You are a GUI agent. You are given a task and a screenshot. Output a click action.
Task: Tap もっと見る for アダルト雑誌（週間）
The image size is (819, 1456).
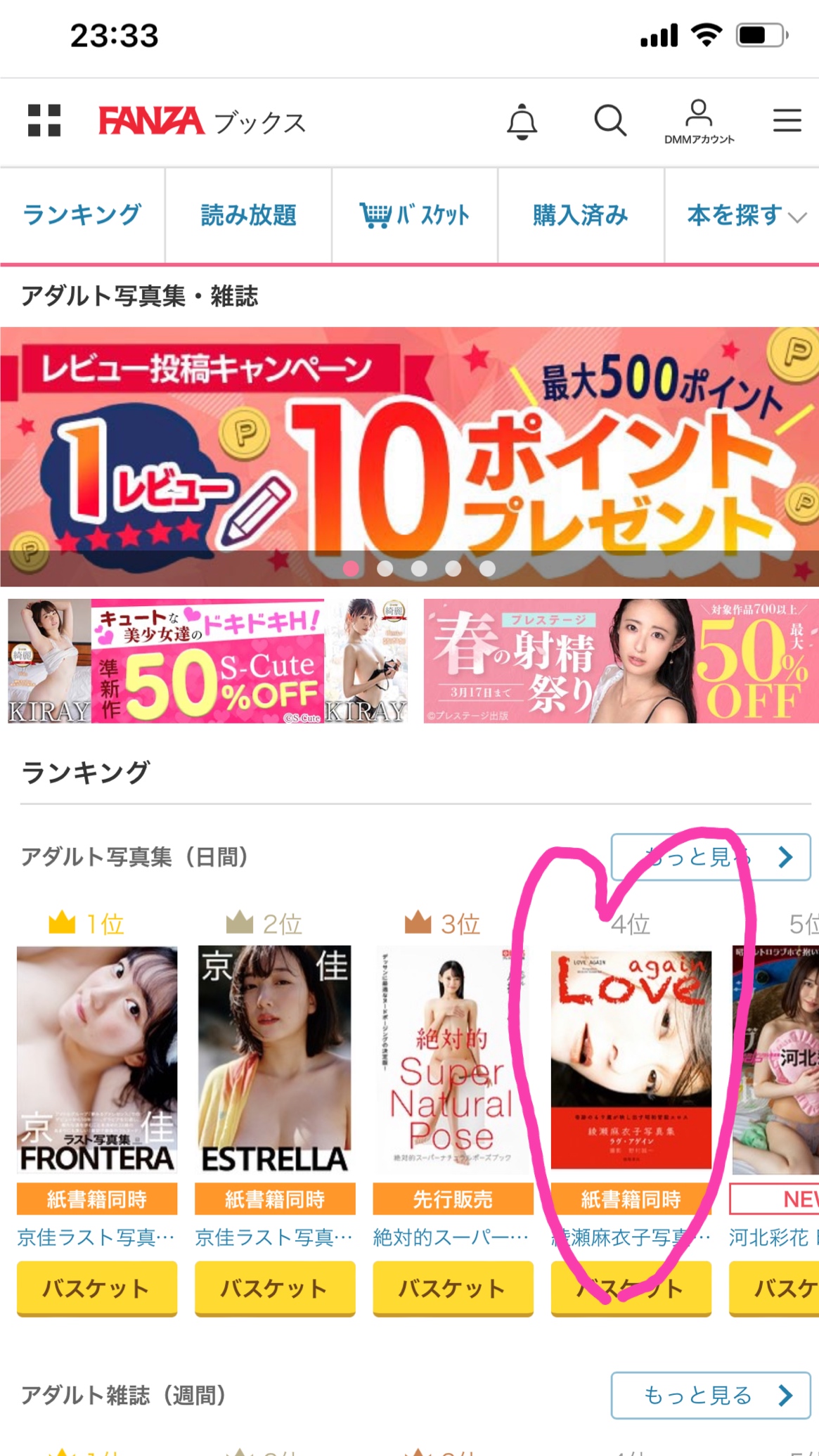(x=710, y=1396)
